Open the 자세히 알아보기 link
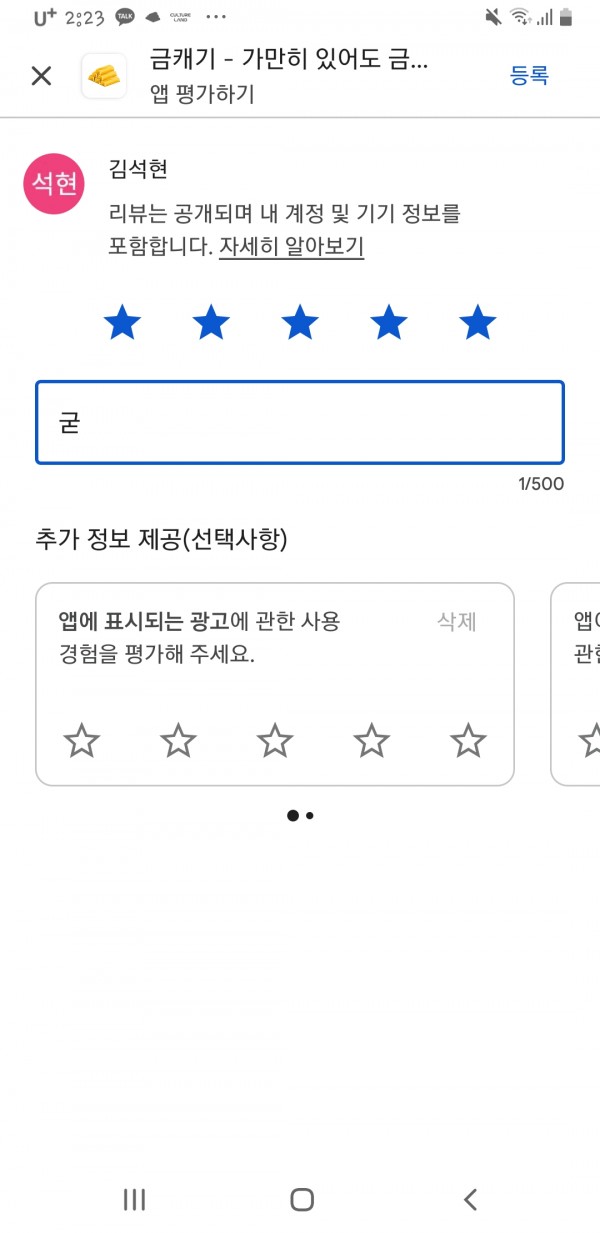 pyautogui.click(x=291, y=247)
